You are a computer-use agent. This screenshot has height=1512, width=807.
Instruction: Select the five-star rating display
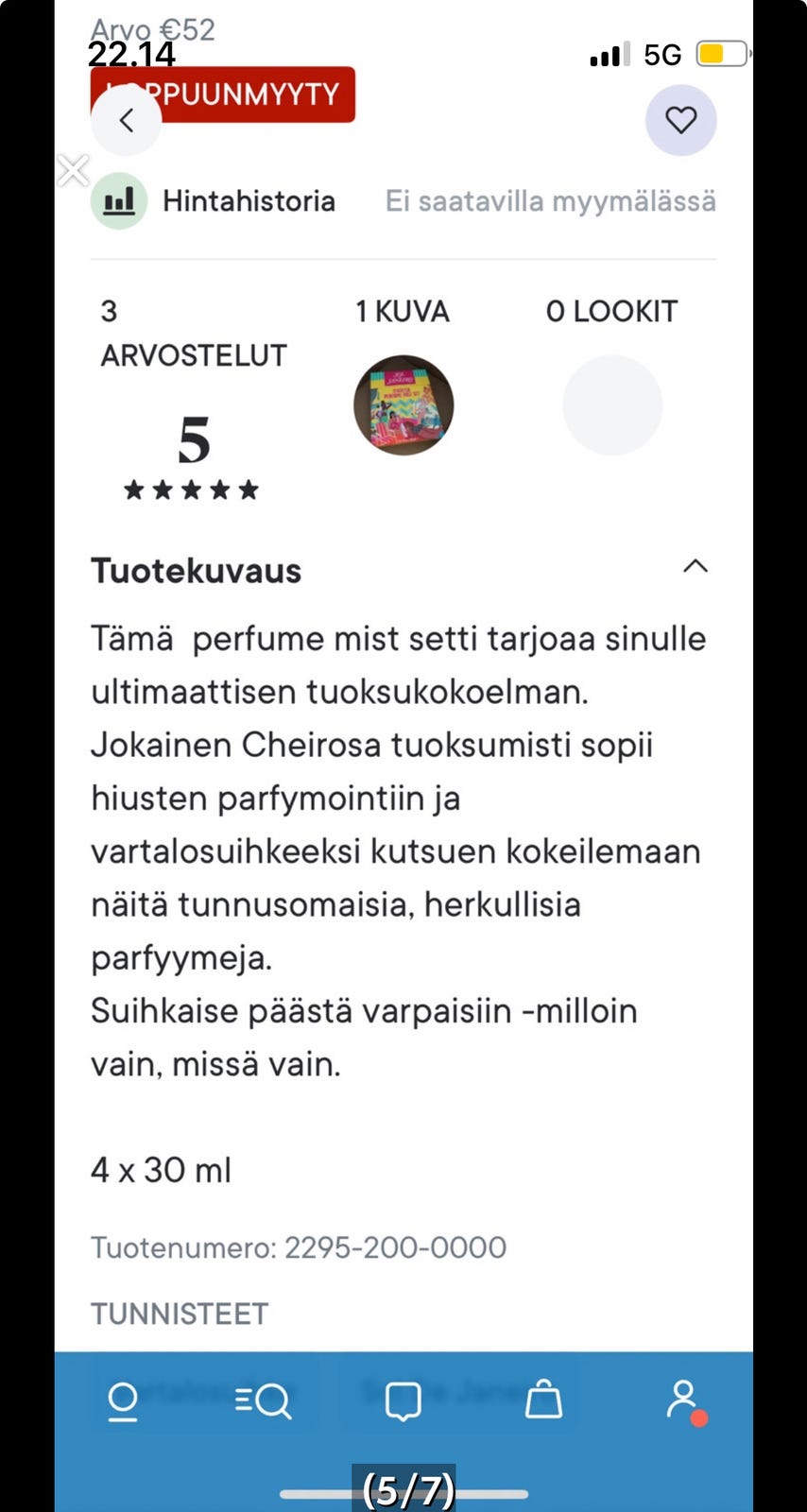coord(191,490)
